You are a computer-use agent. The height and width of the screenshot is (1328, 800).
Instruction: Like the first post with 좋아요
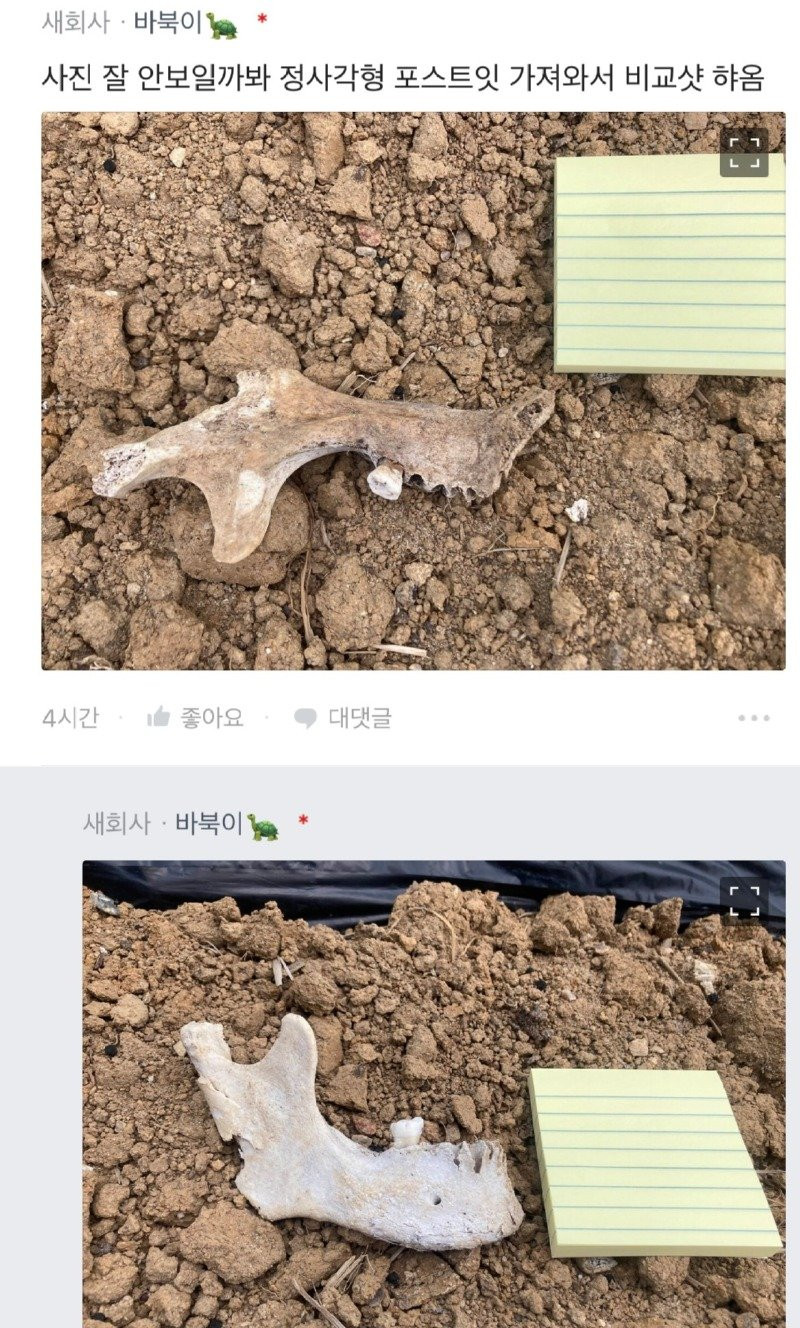pyautogui.click(x=195, y=717)
